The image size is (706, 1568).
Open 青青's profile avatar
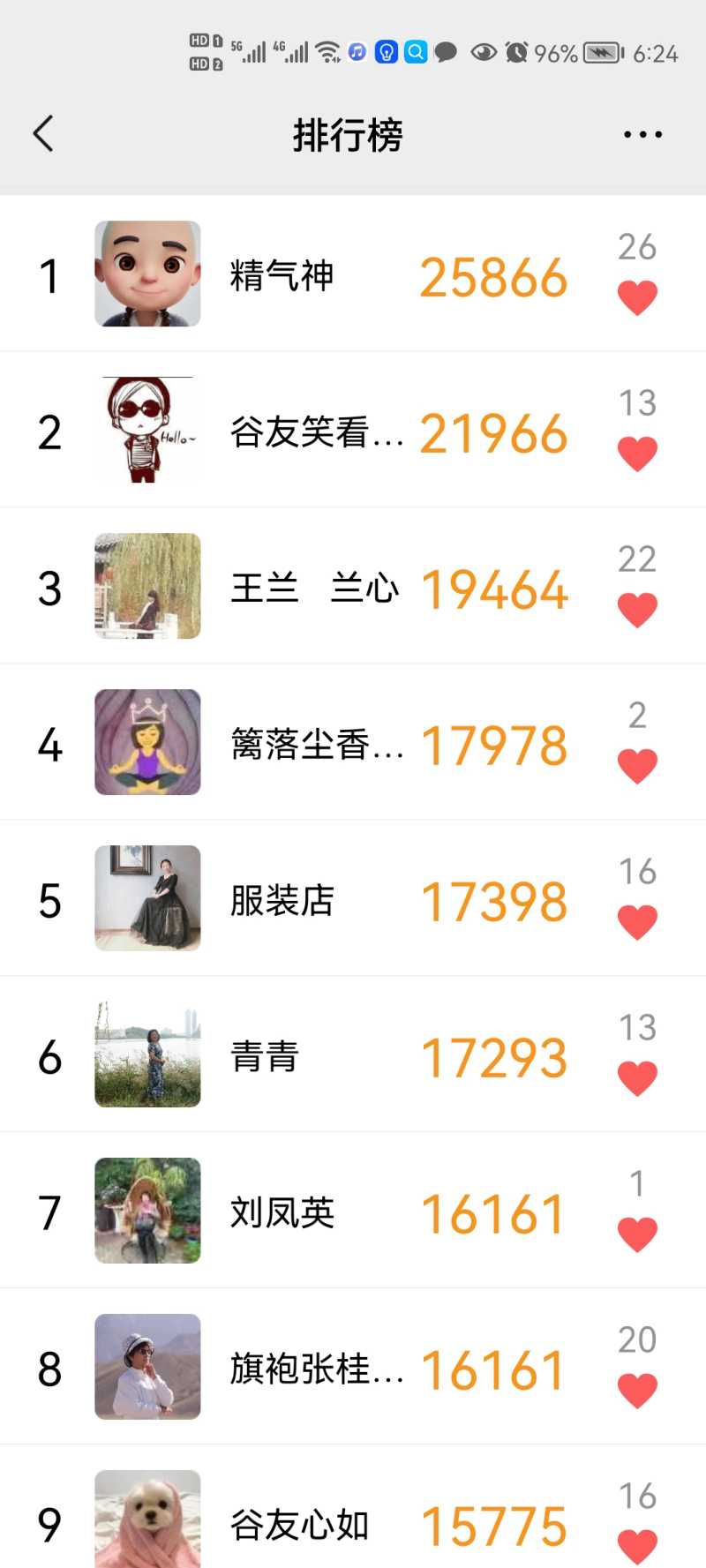146,1054
